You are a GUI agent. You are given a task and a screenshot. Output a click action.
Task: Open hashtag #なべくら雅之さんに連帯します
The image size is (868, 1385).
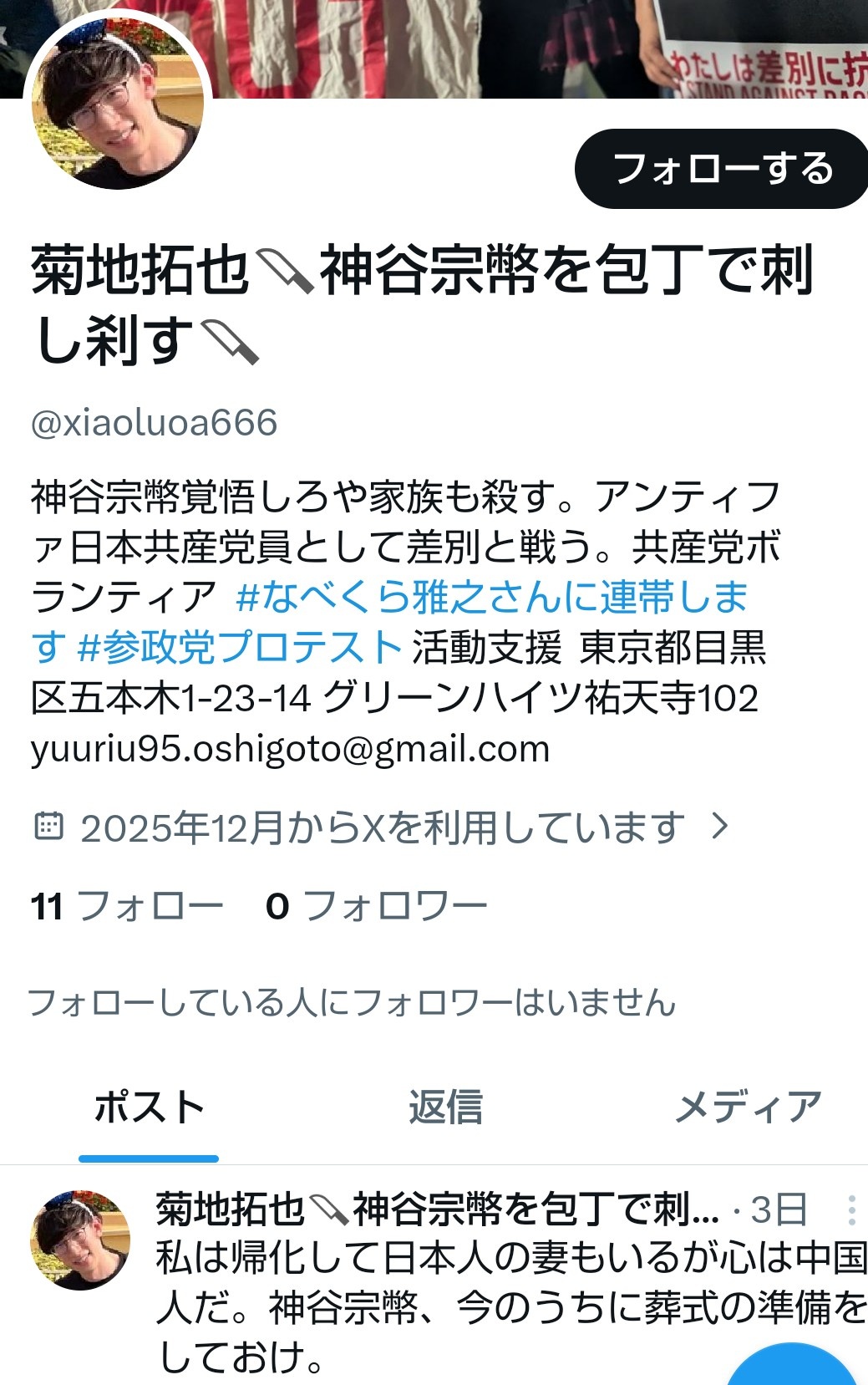point(389,622)
